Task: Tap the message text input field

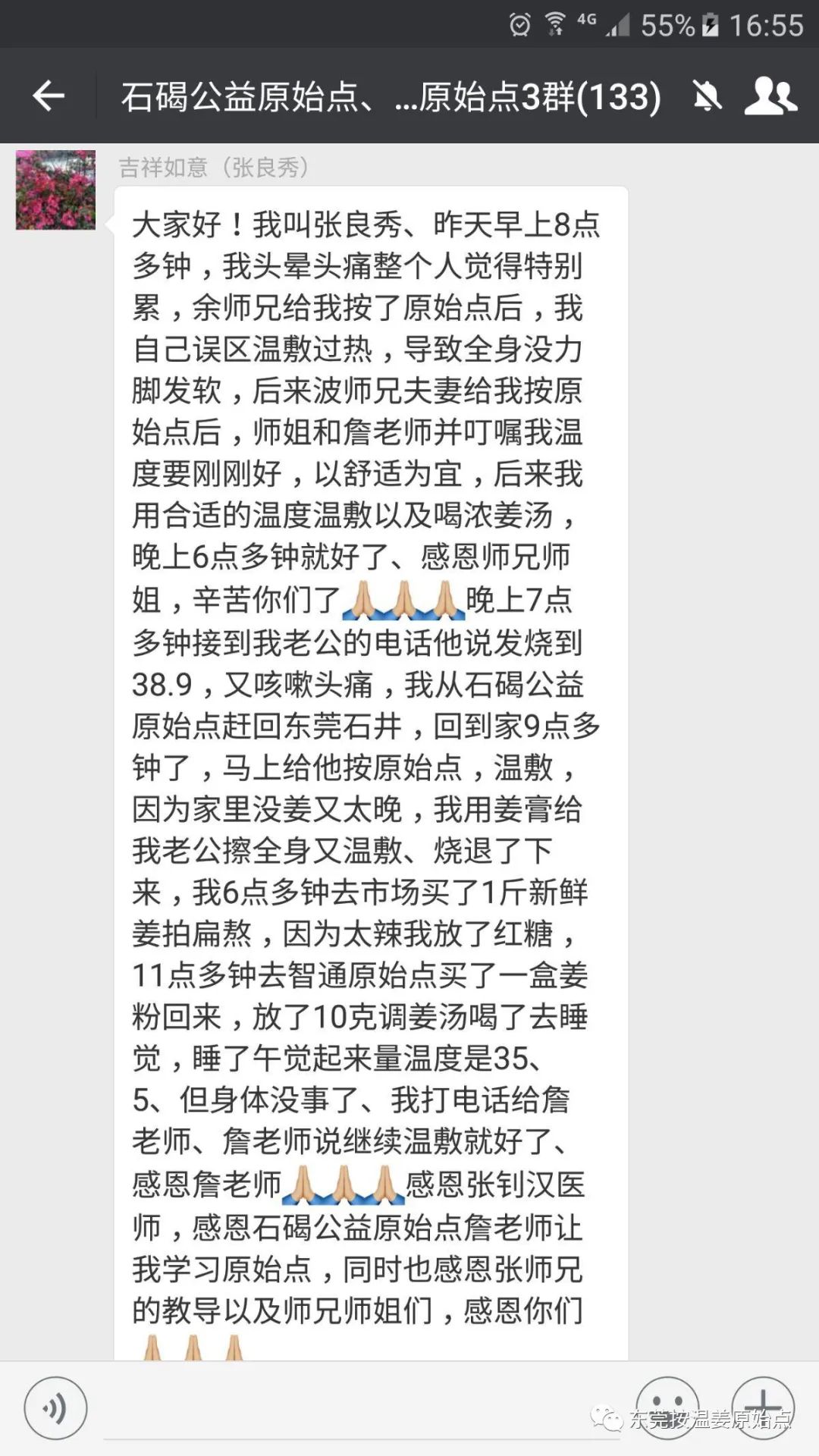Action: [360, 1410]
